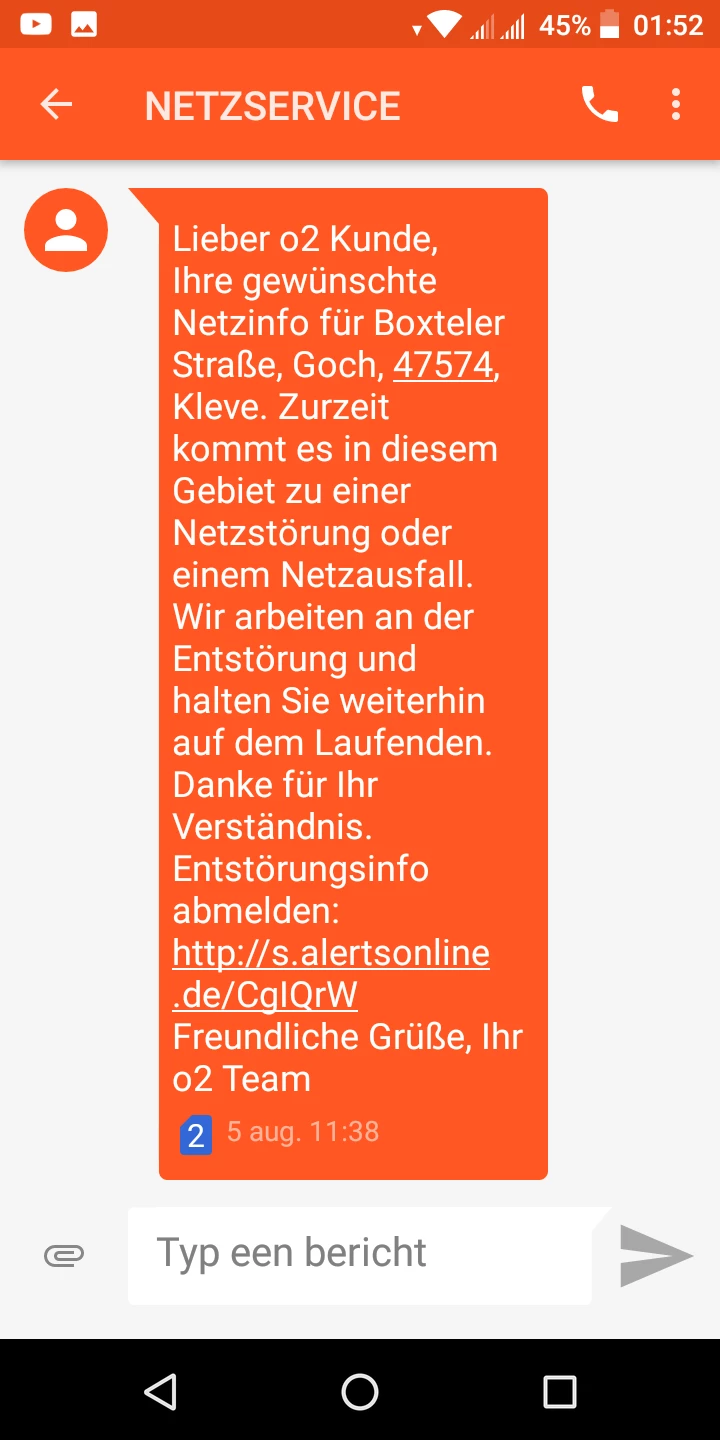
Task: Attach a file with the paperclip icon
Action: click(64, 1255)
